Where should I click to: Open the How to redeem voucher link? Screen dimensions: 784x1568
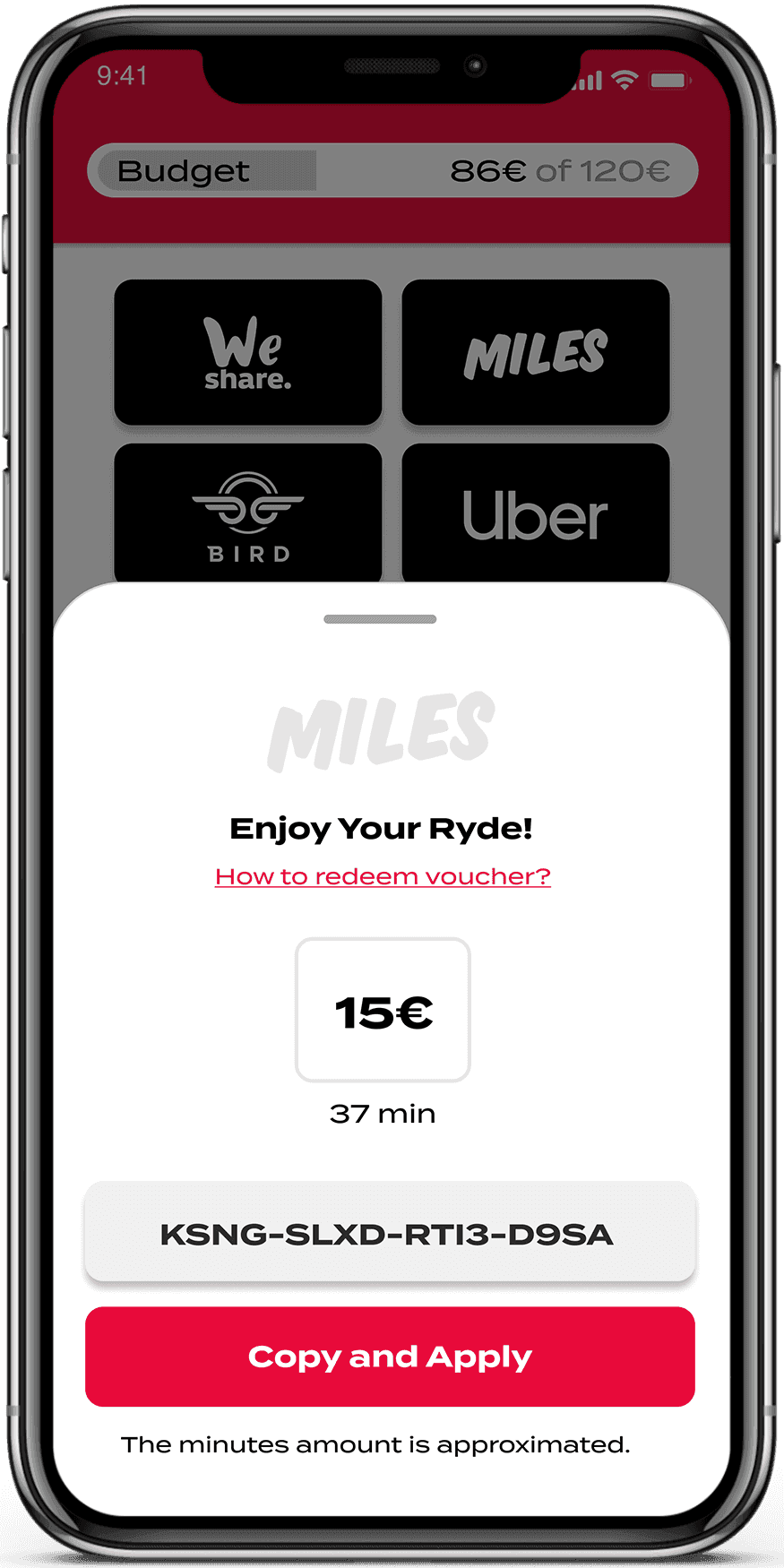click(383, 876)
